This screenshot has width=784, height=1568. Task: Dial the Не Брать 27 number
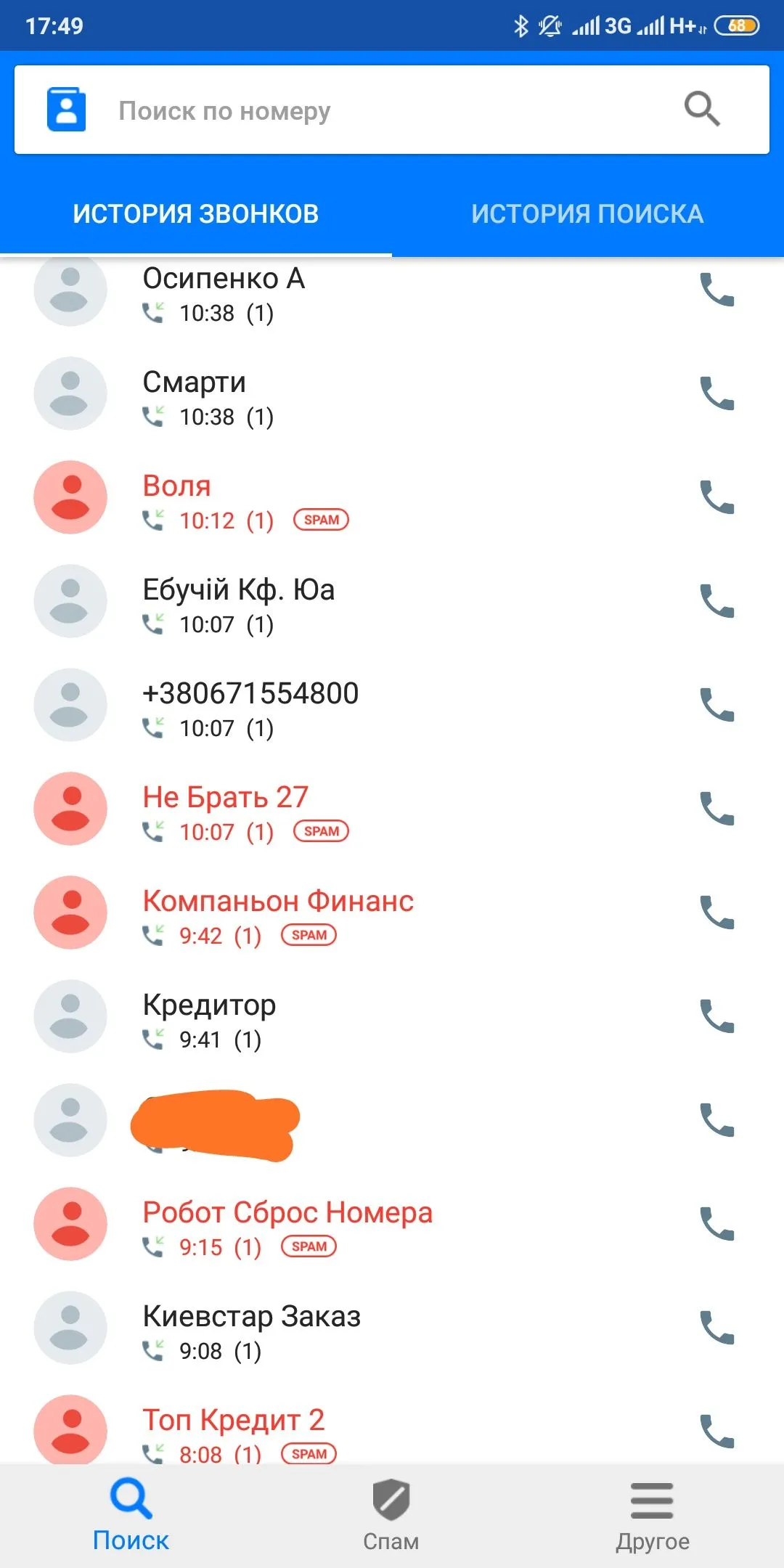pos(716,809)
